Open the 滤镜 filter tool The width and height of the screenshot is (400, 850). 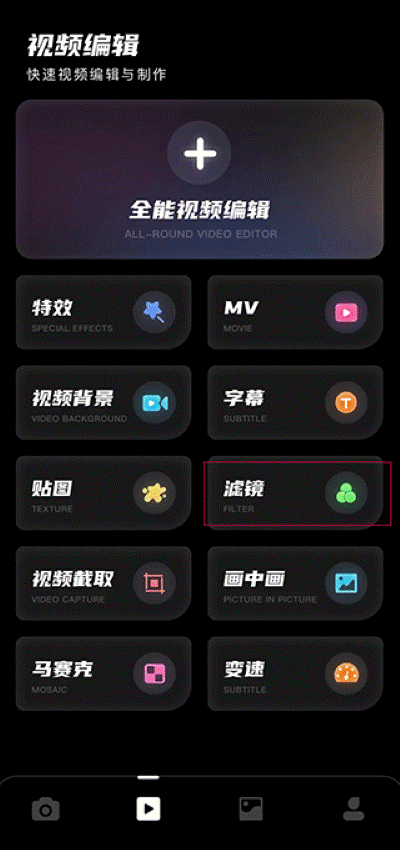(295, 493)
